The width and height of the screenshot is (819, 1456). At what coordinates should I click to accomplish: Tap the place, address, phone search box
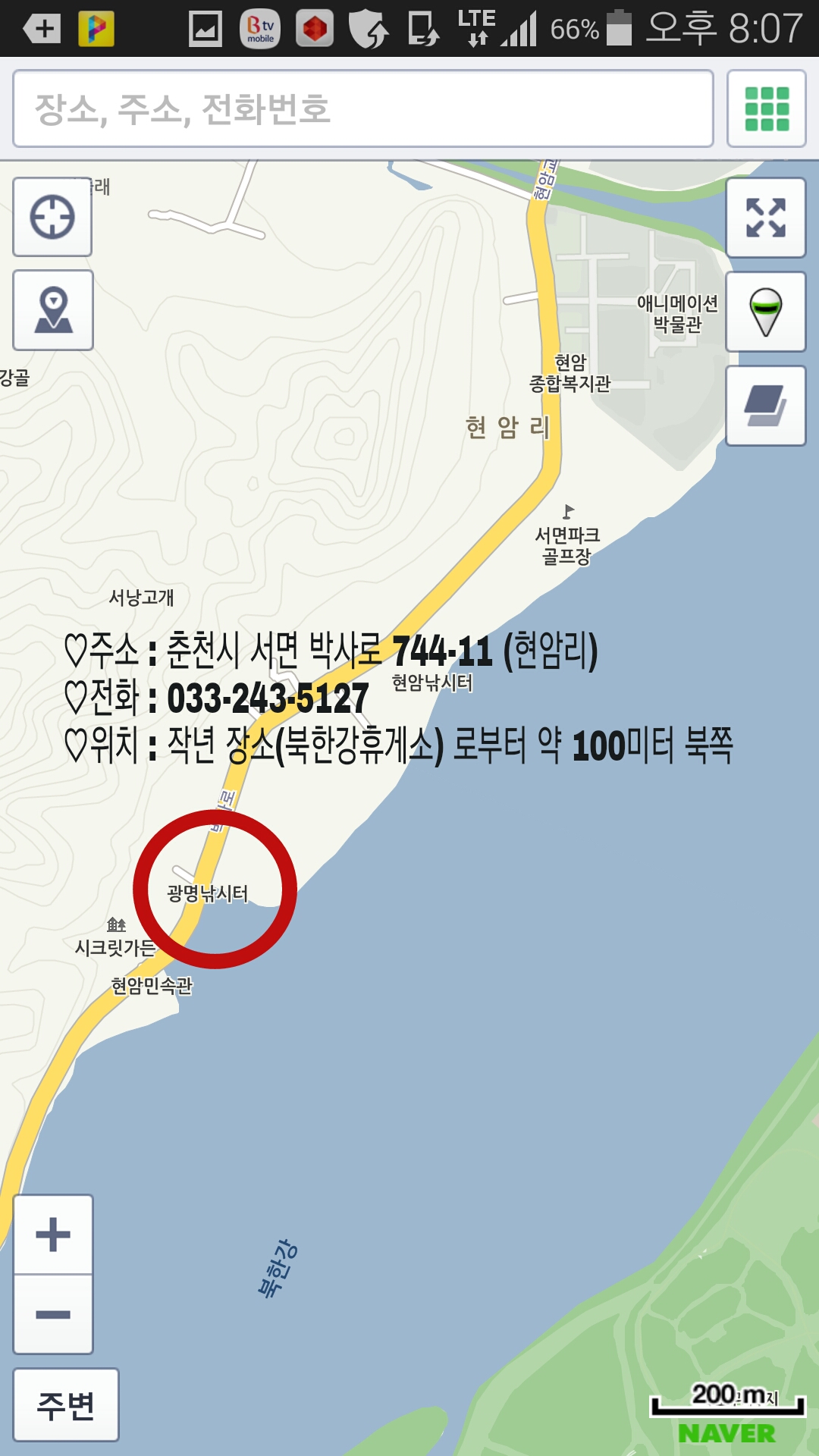[362, 108]
